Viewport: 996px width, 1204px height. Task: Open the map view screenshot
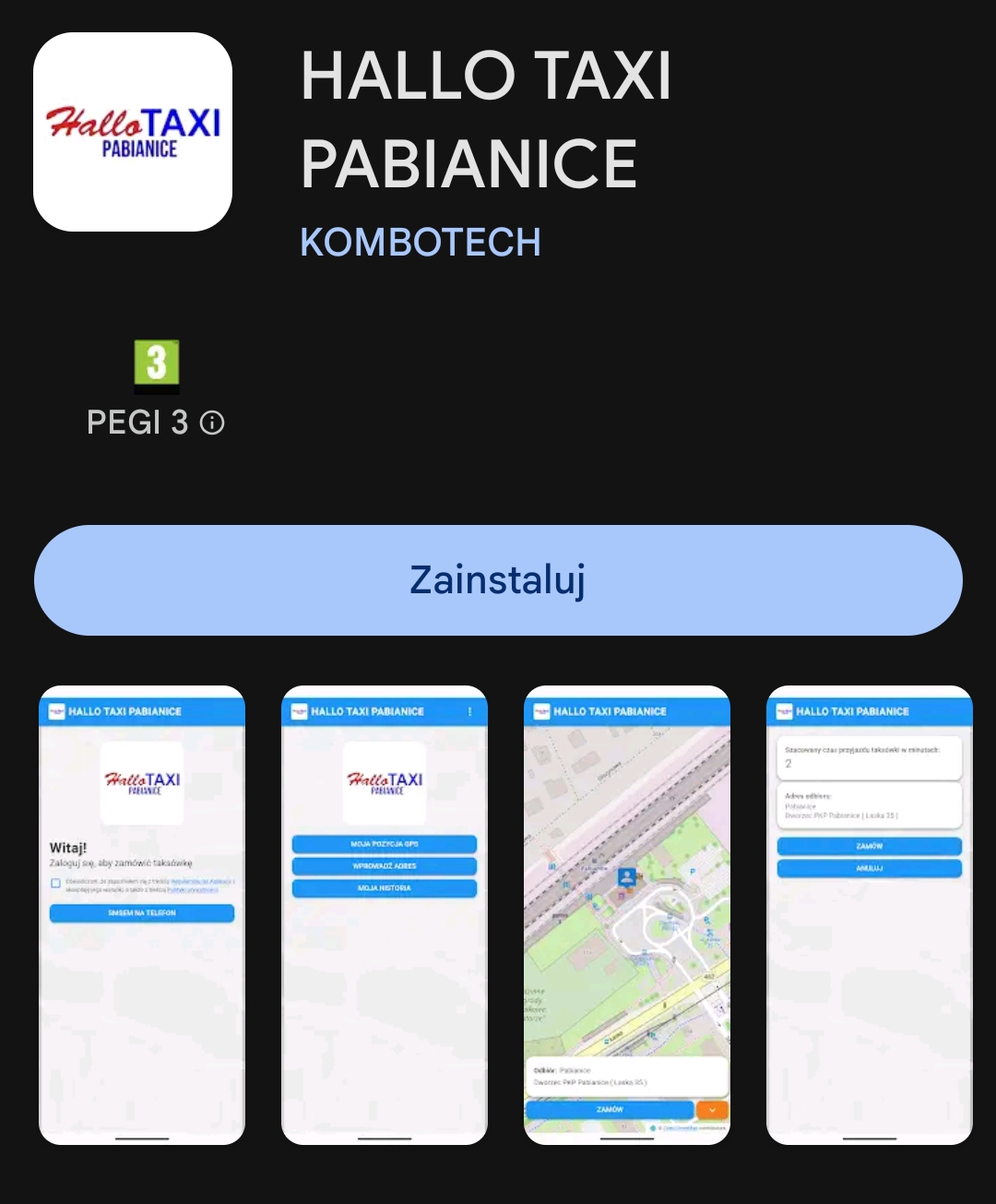pyautogui.click(x=627, y=915)
